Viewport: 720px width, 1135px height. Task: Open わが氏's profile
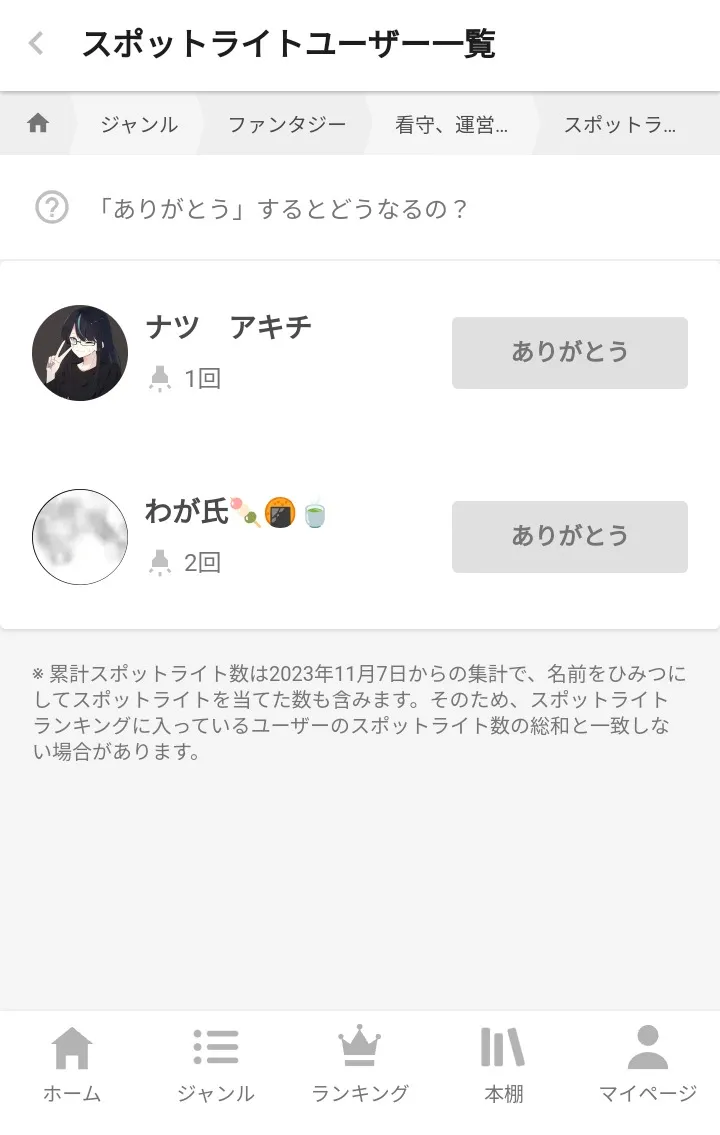80,537
